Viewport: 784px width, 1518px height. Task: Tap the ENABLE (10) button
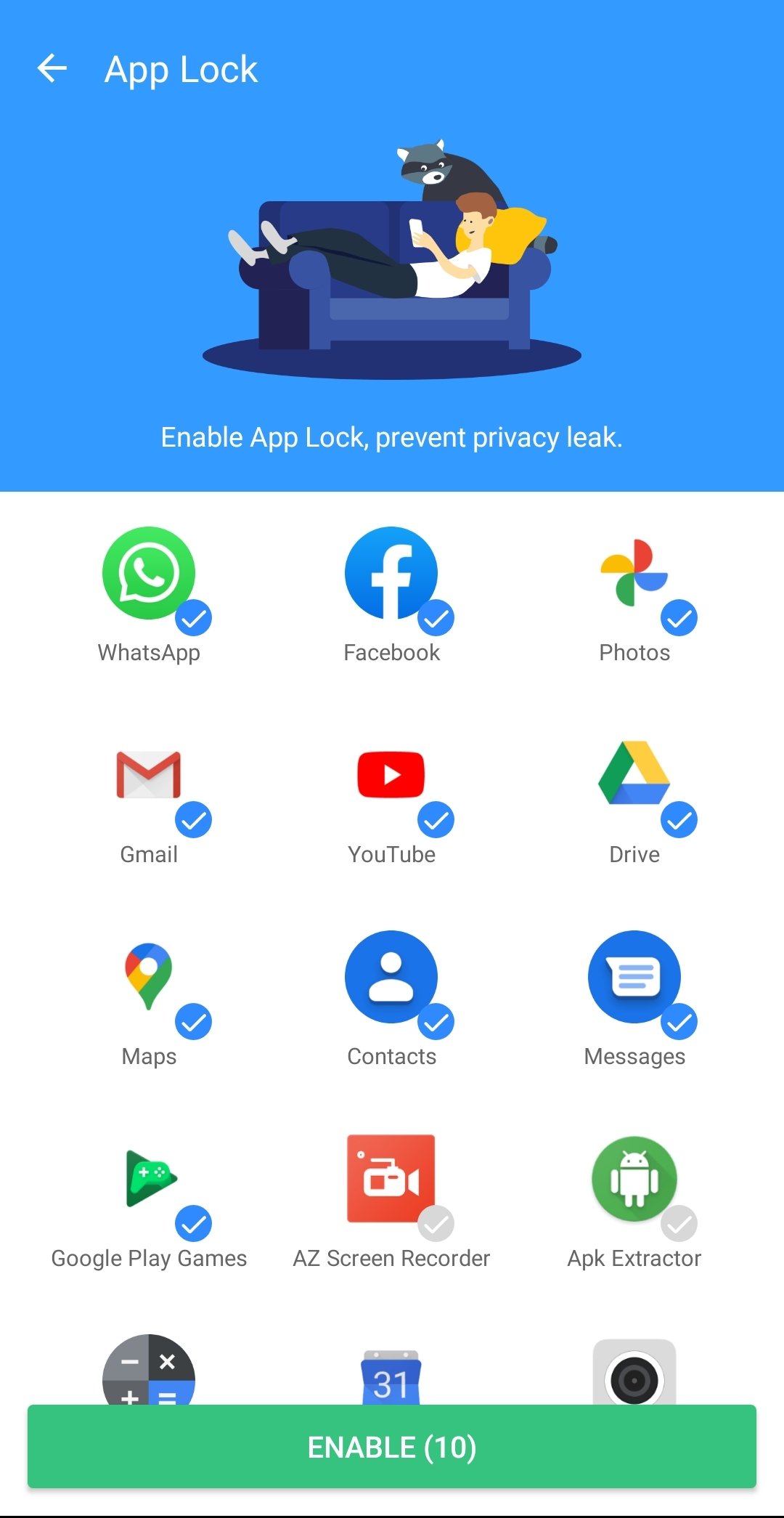(x=392, y=1447)
